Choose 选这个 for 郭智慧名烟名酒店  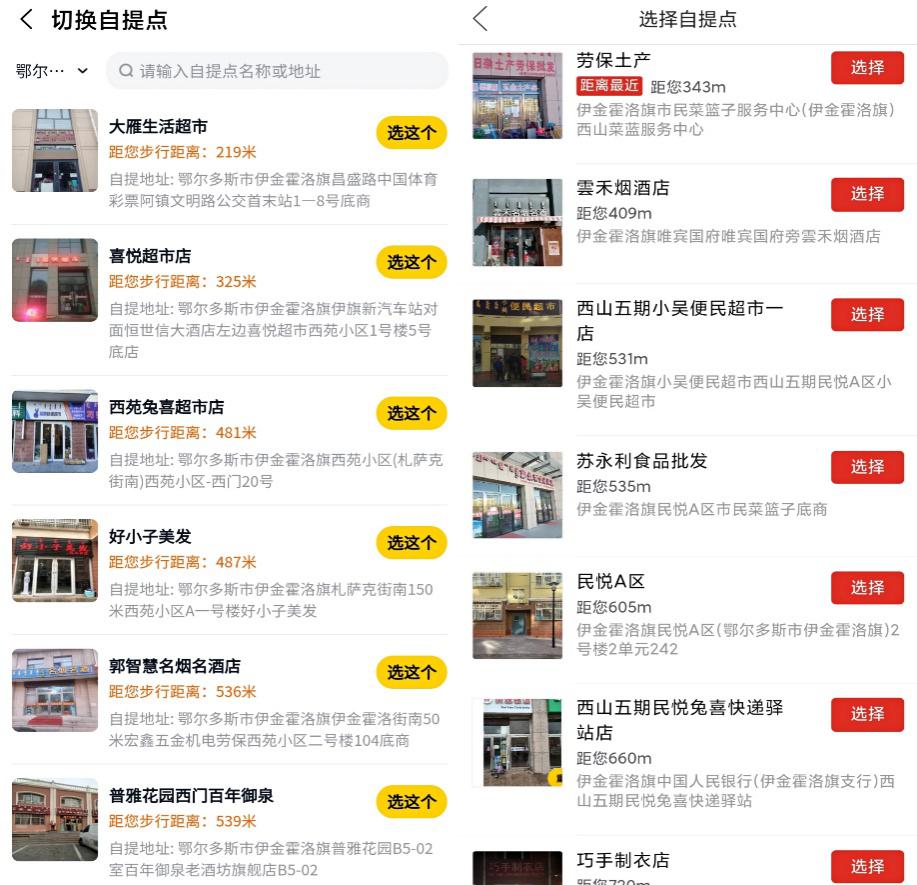click(x=411, y=672)
